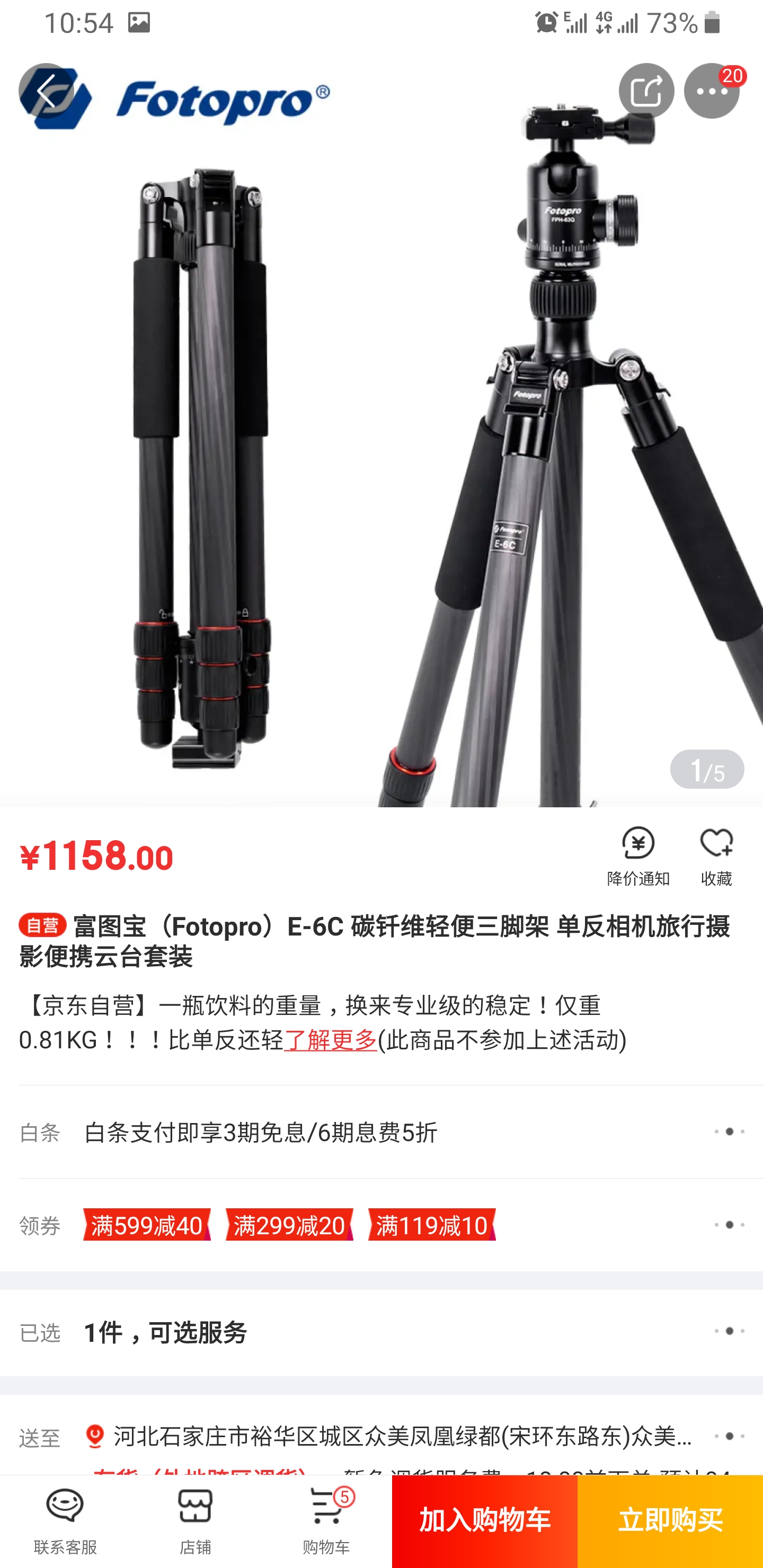Contact 联系客服 customer service
Viewport: 763px width, 1568px height.
[65, 1520]
